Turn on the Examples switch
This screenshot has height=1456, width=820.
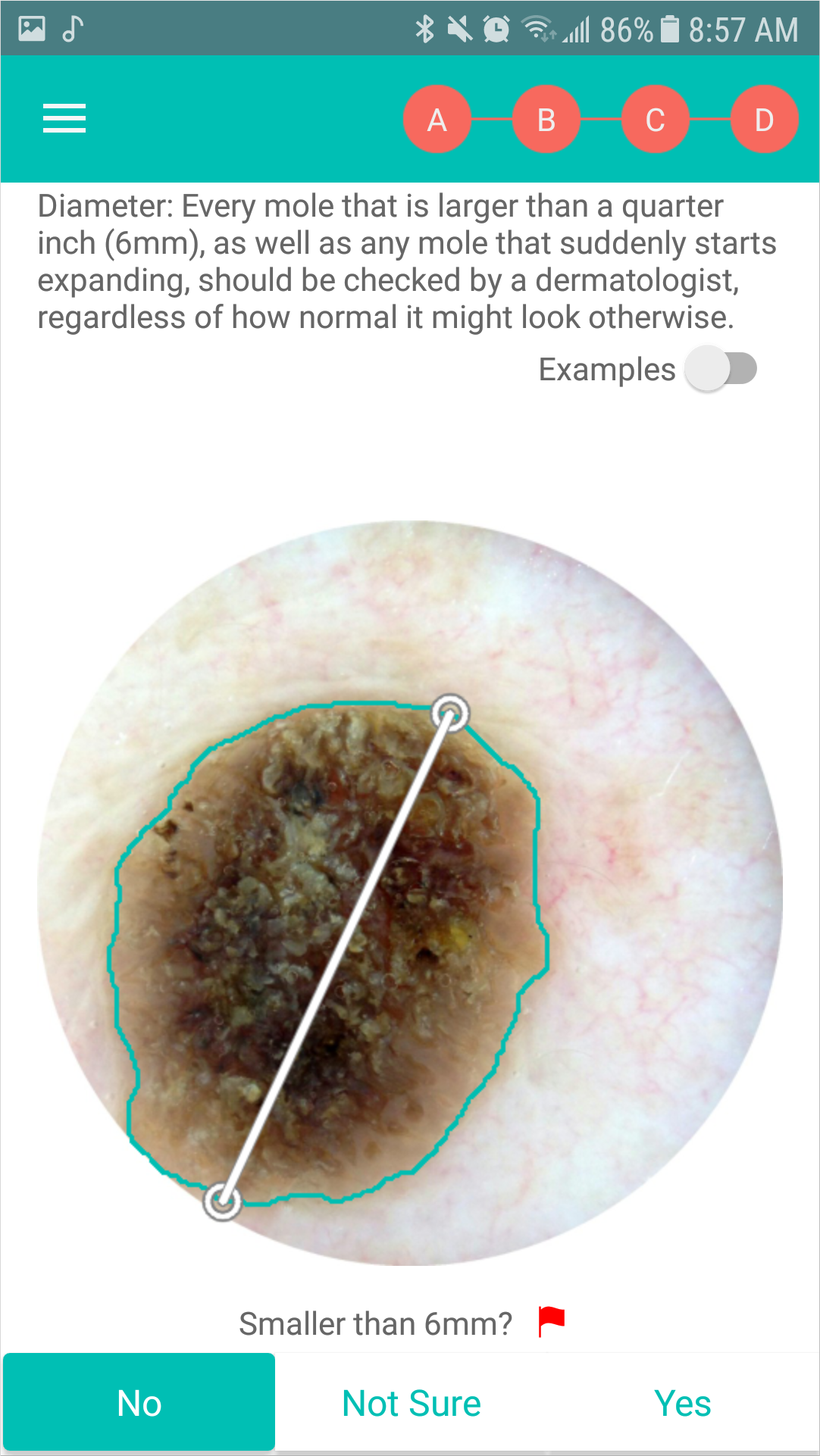coord(721,370)
